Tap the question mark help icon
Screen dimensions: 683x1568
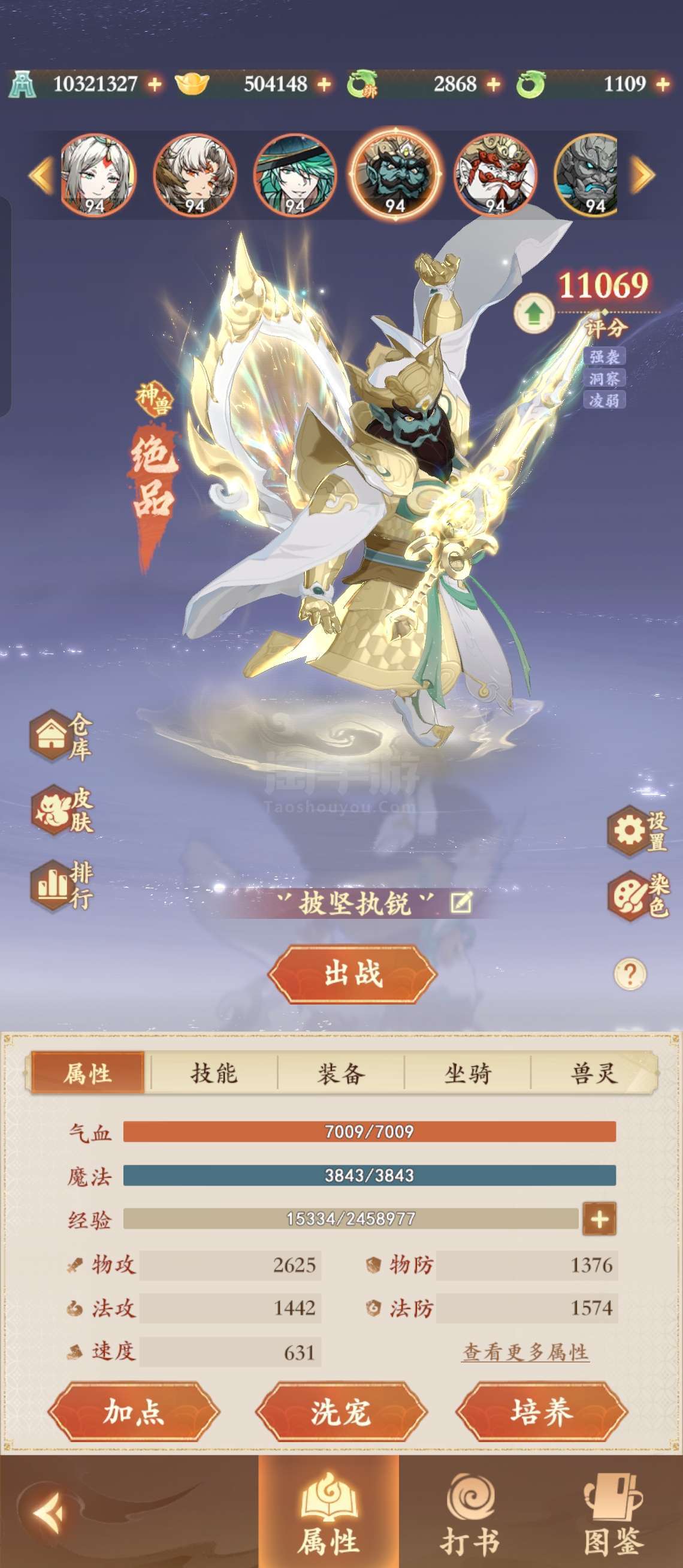click(x=630, y=975)
